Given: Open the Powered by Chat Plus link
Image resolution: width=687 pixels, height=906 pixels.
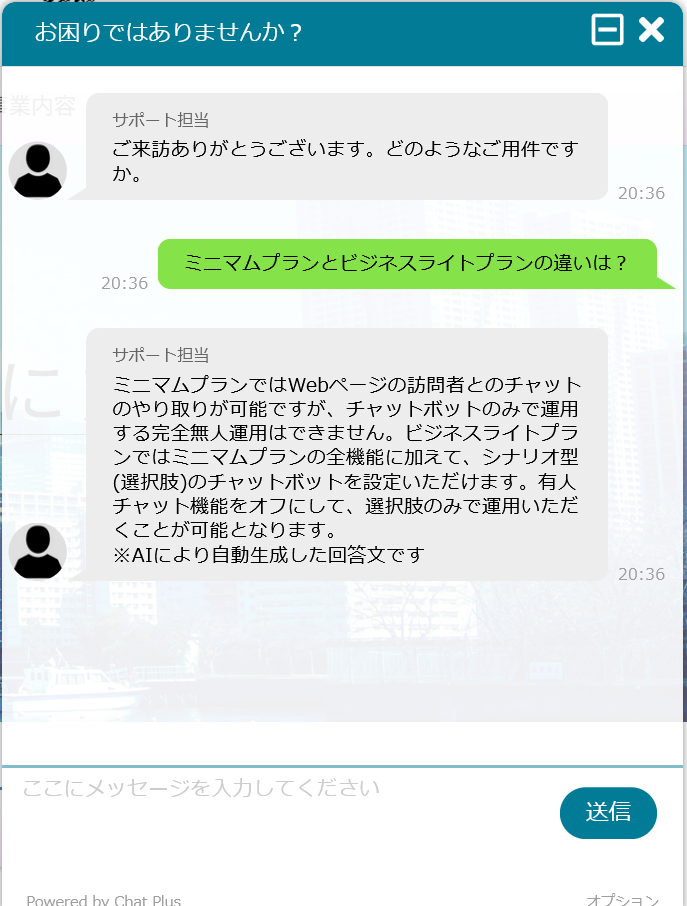Looking at the screenshot, I should (x=103, y=899).
